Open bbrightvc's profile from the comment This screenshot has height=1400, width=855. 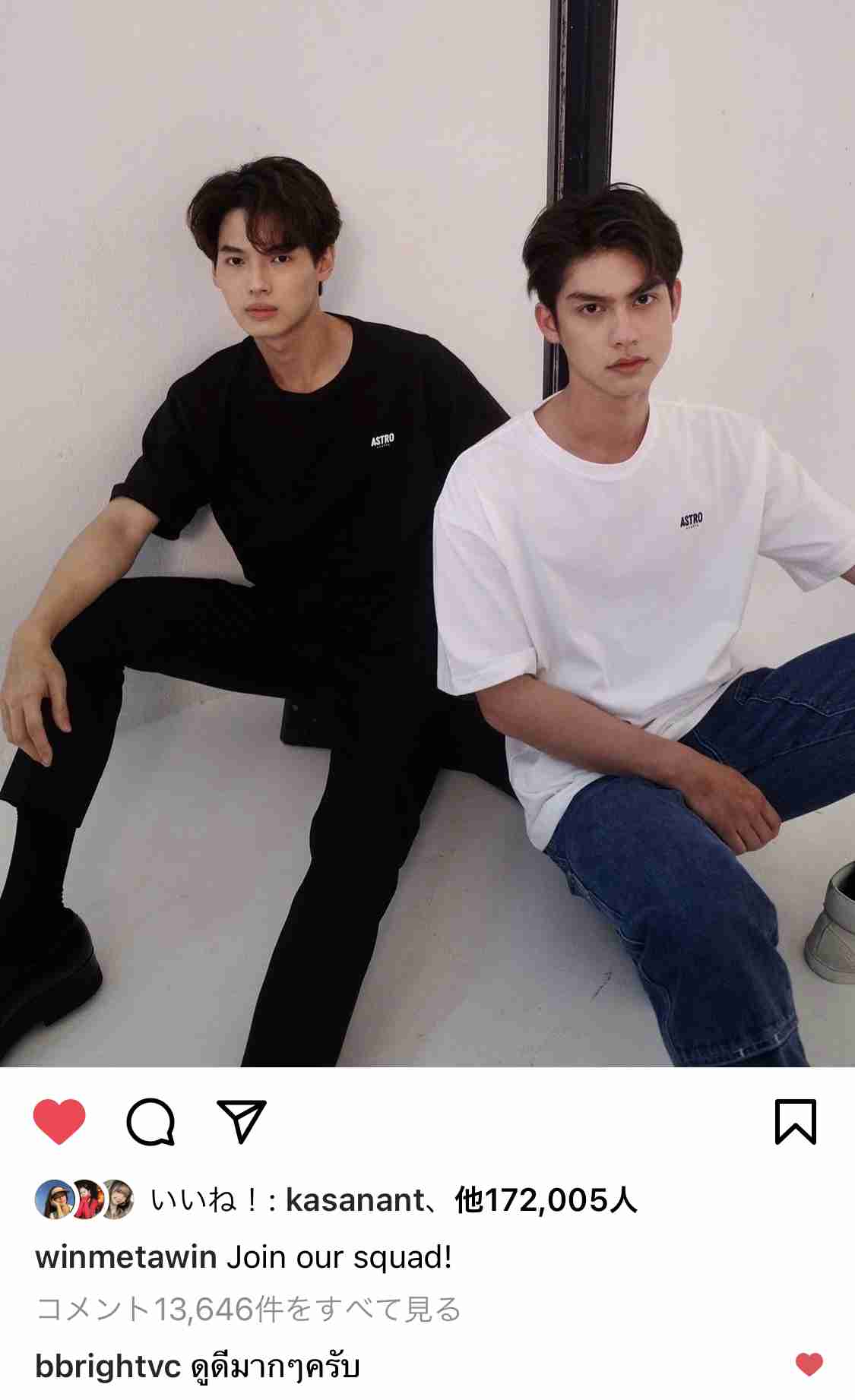108,1366
